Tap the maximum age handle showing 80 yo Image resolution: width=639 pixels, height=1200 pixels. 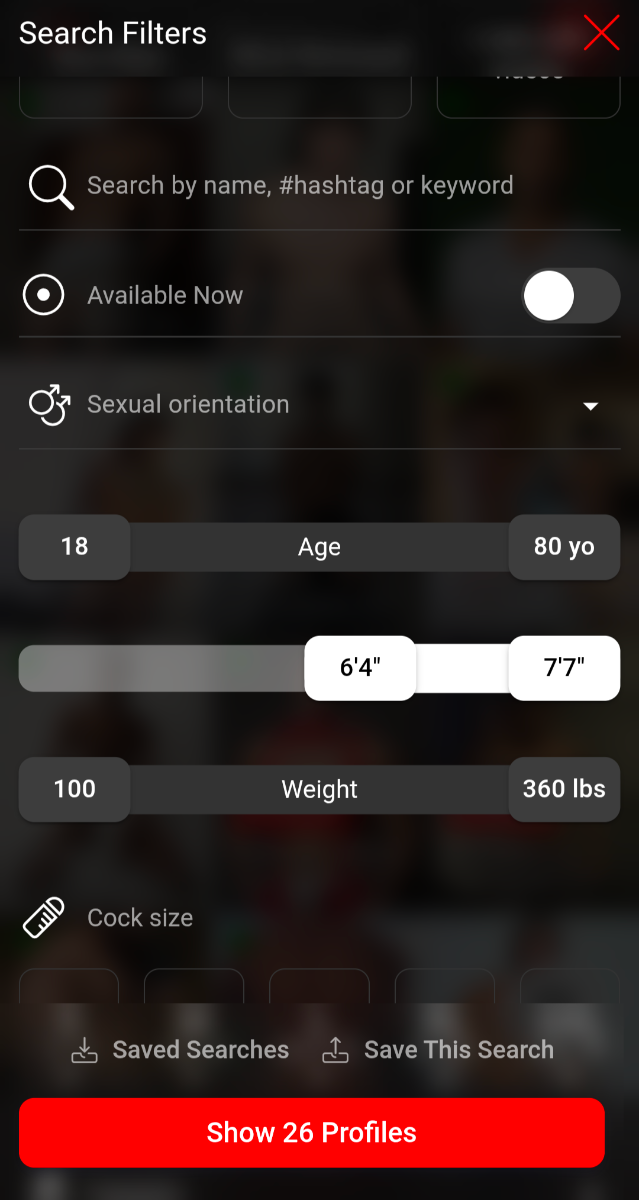564,547
